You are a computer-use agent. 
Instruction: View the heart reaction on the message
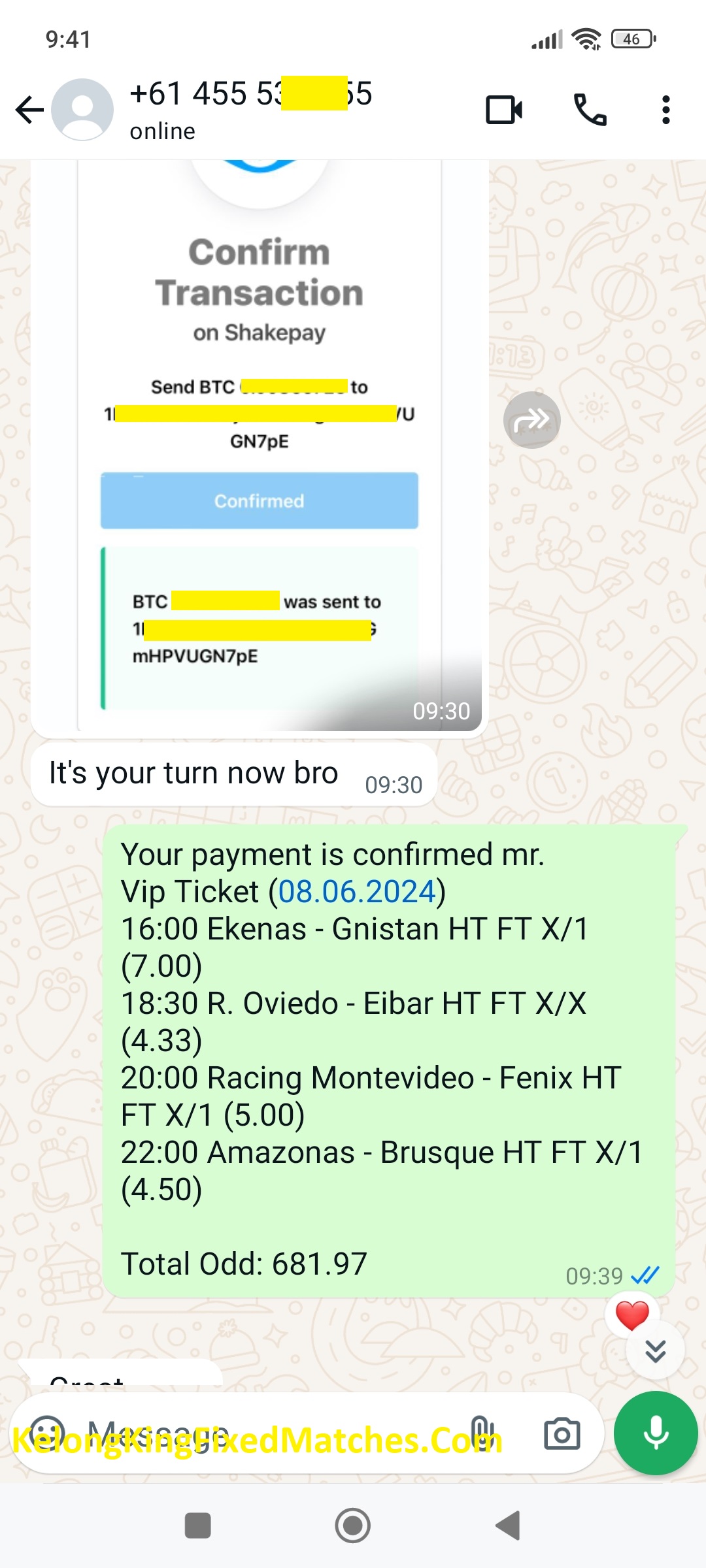coord(632,1315)
